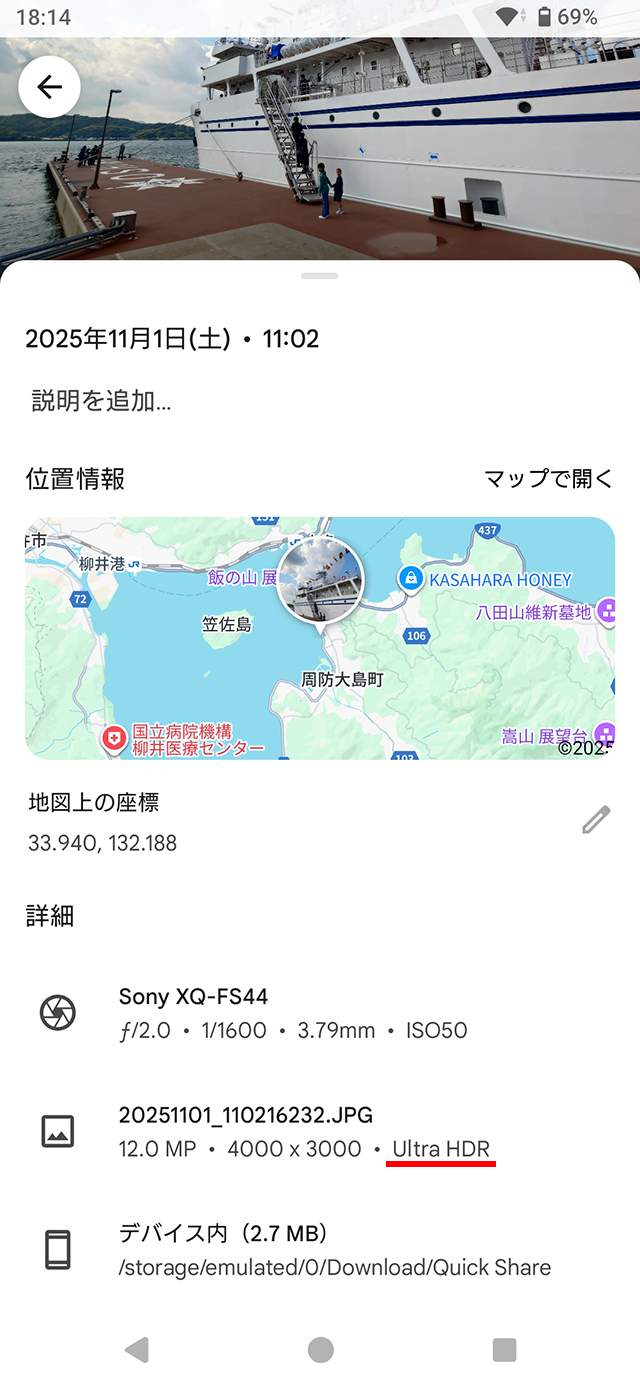This screenshot has height=1387, width=640.
Task: Tap the 説明を追加 description field
Action: pyautogui.click(x=102, y=401)
